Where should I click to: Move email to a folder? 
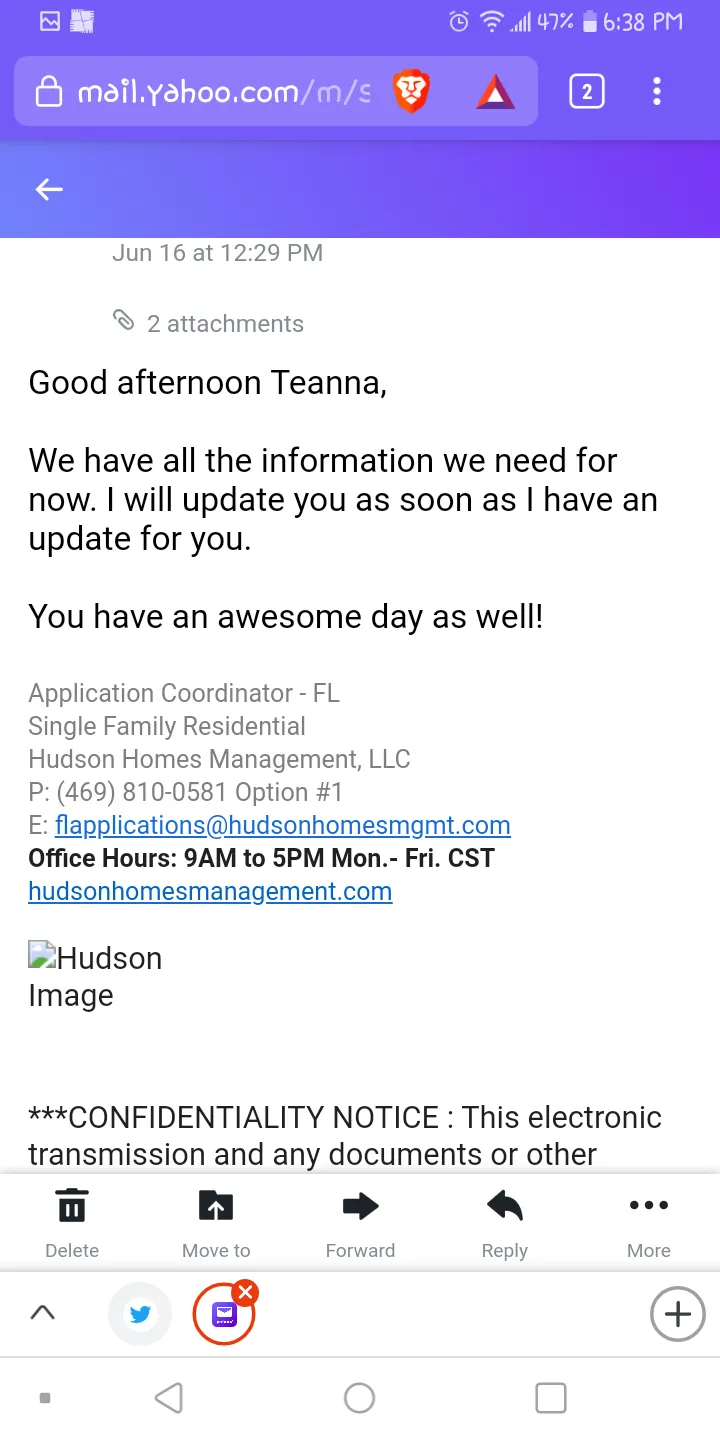click(216, 1222)
